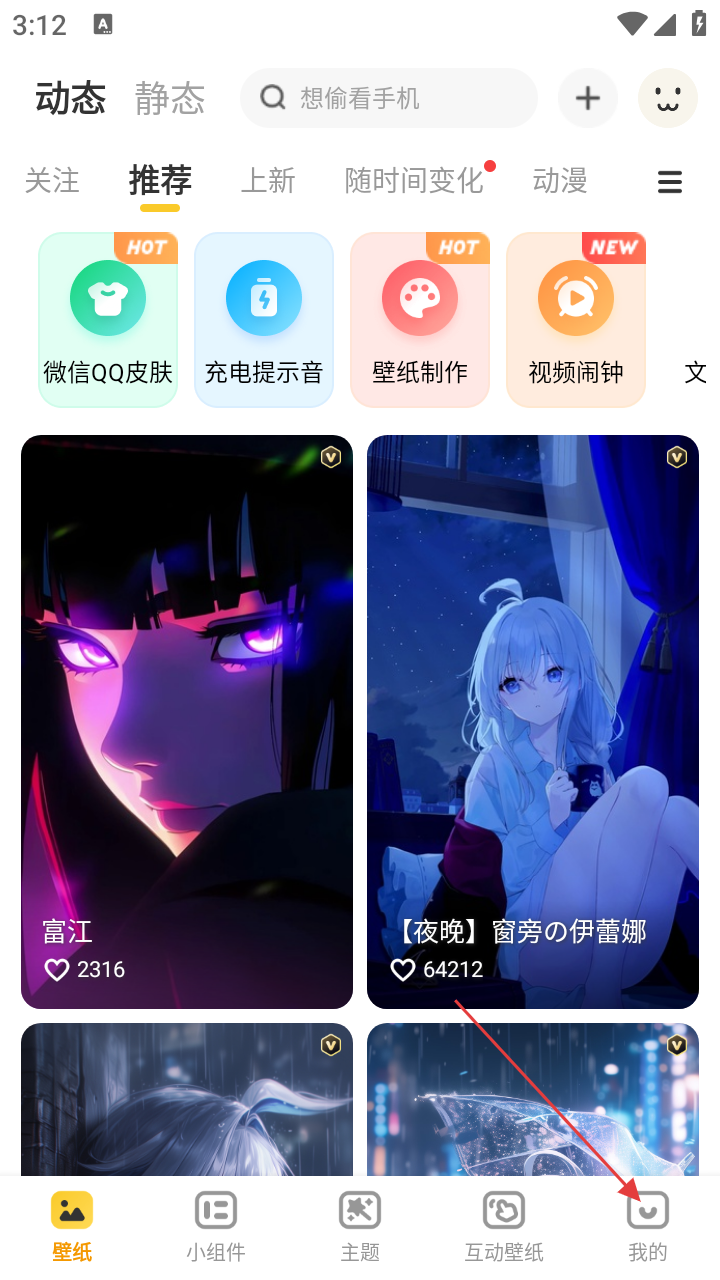Go to the 我的 profile tab
720x1280 pixels.
tap(648, 1226)
